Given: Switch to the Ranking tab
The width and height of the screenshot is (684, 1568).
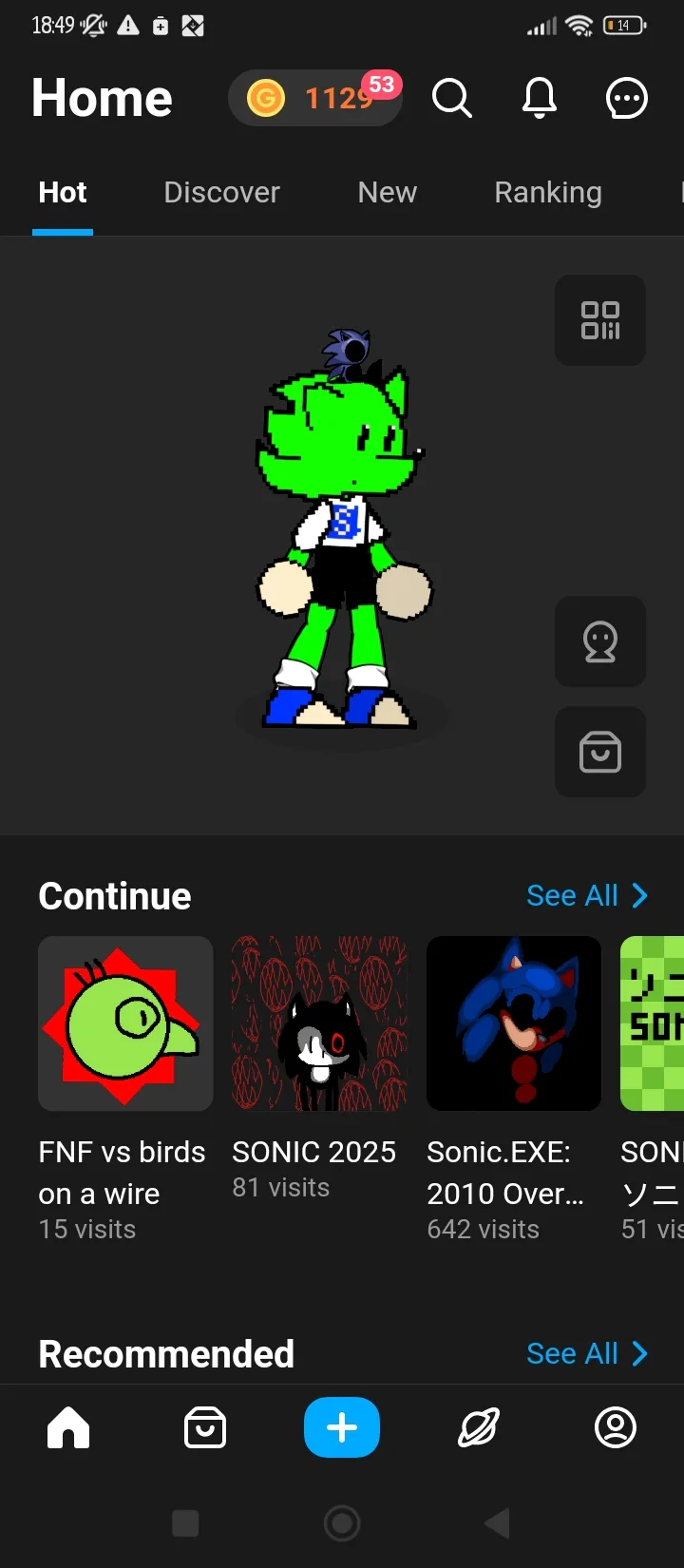Looking at the screenshot, I should point(548,193).
